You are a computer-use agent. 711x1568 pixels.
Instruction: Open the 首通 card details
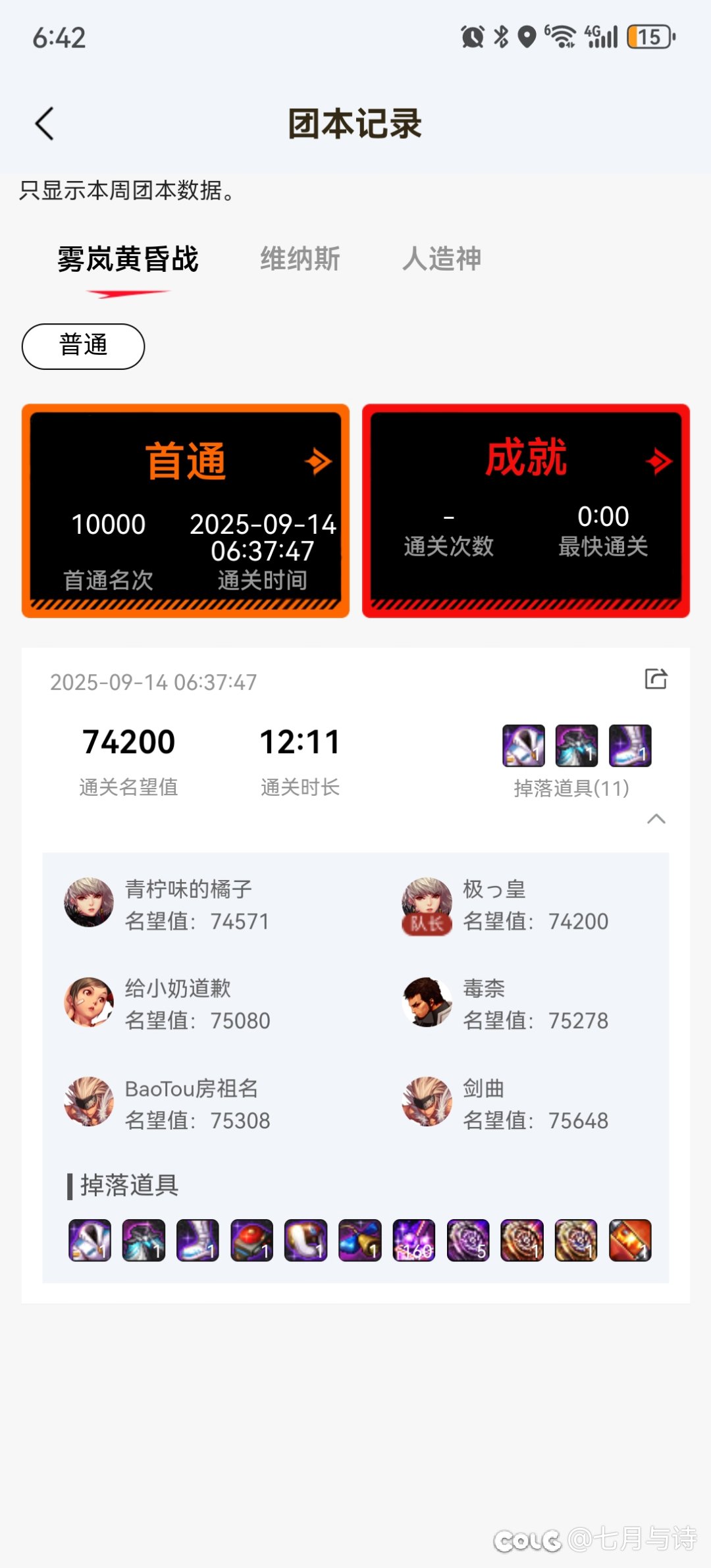pyautogui.click(x=186, y=510)
